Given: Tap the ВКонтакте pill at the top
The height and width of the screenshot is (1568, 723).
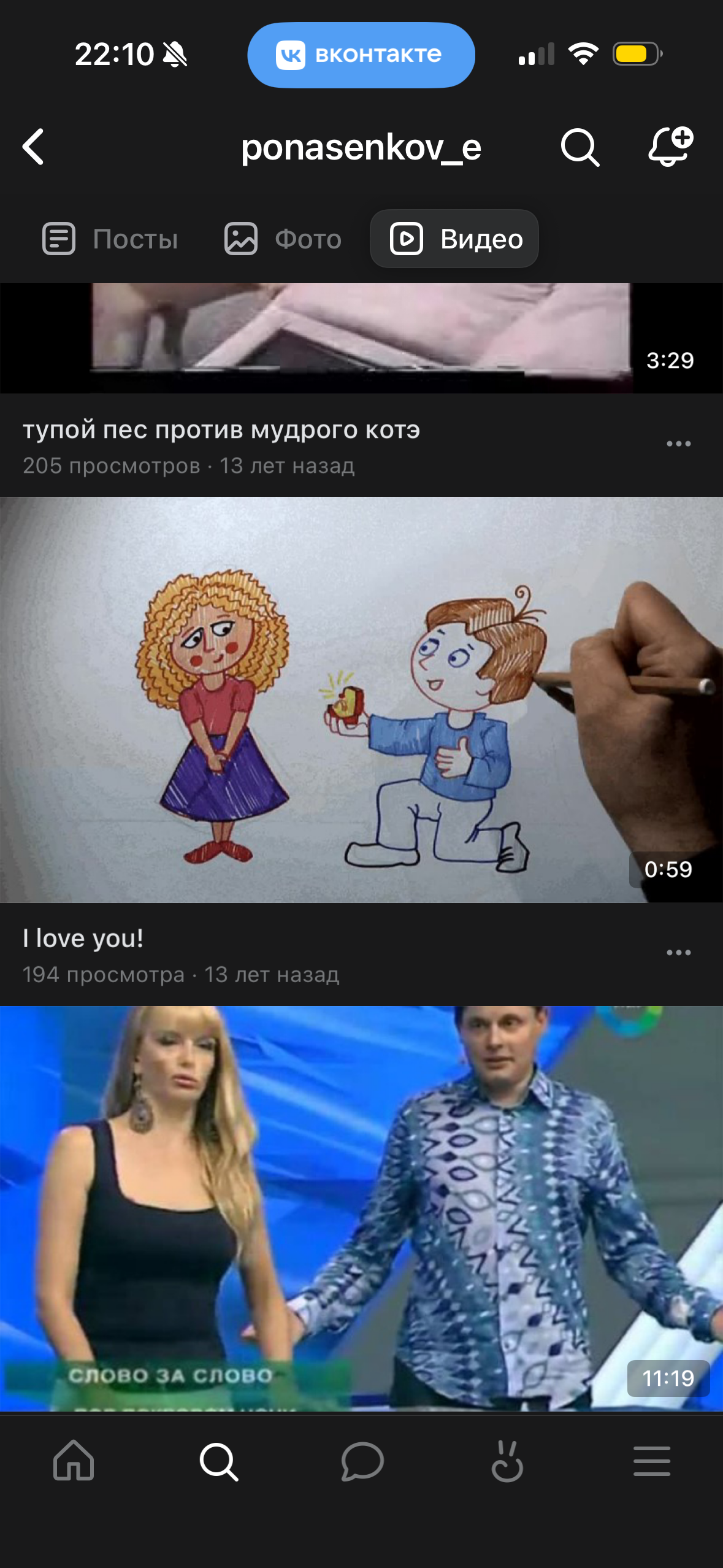Looking at the screenshot, I should (361, 55).
